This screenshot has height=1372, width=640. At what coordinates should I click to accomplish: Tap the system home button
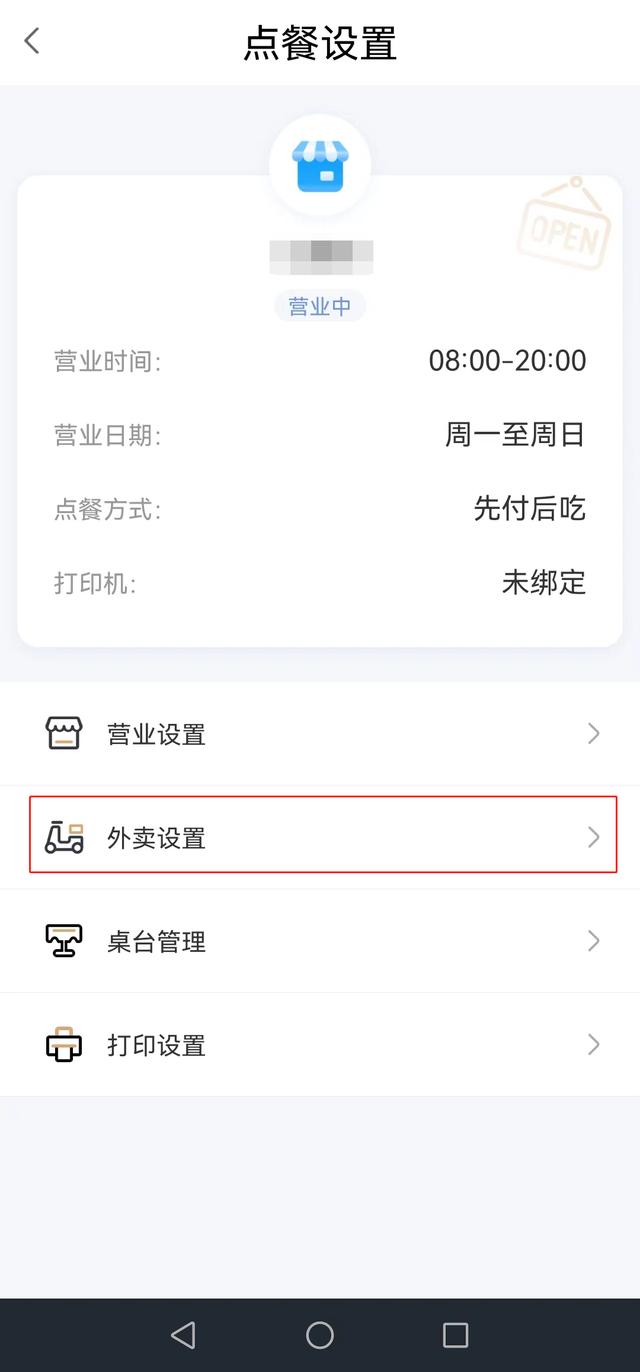320,1335
